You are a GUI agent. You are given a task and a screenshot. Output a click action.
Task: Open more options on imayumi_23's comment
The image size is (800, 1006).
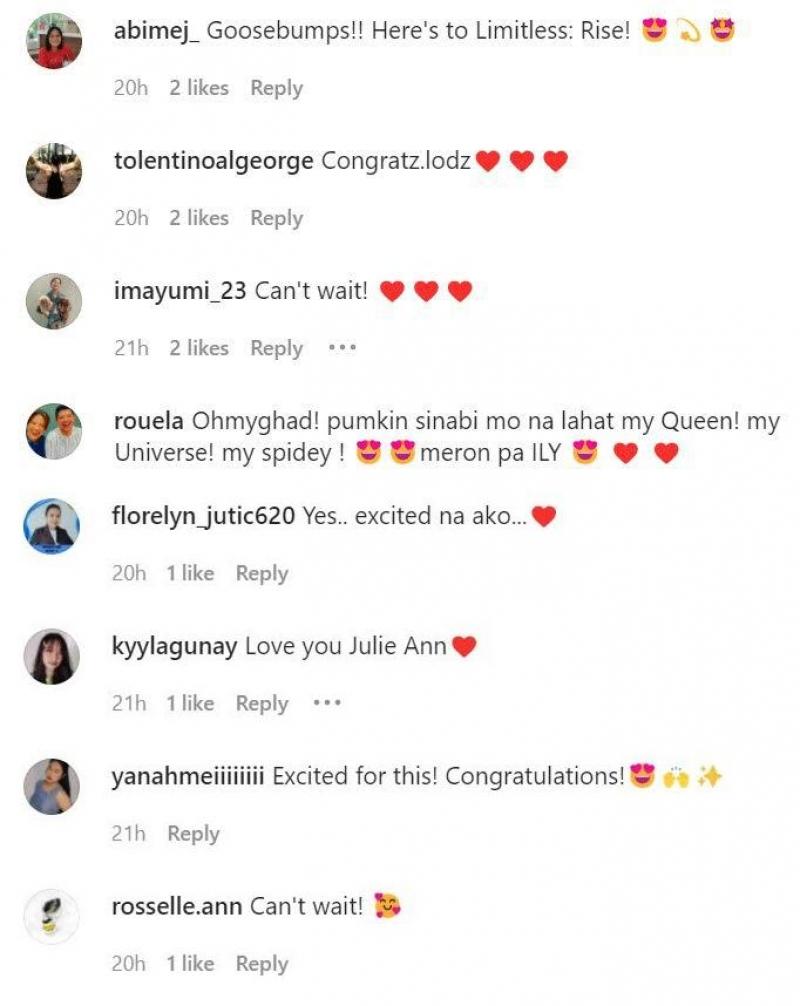click(x=342, y=348)
